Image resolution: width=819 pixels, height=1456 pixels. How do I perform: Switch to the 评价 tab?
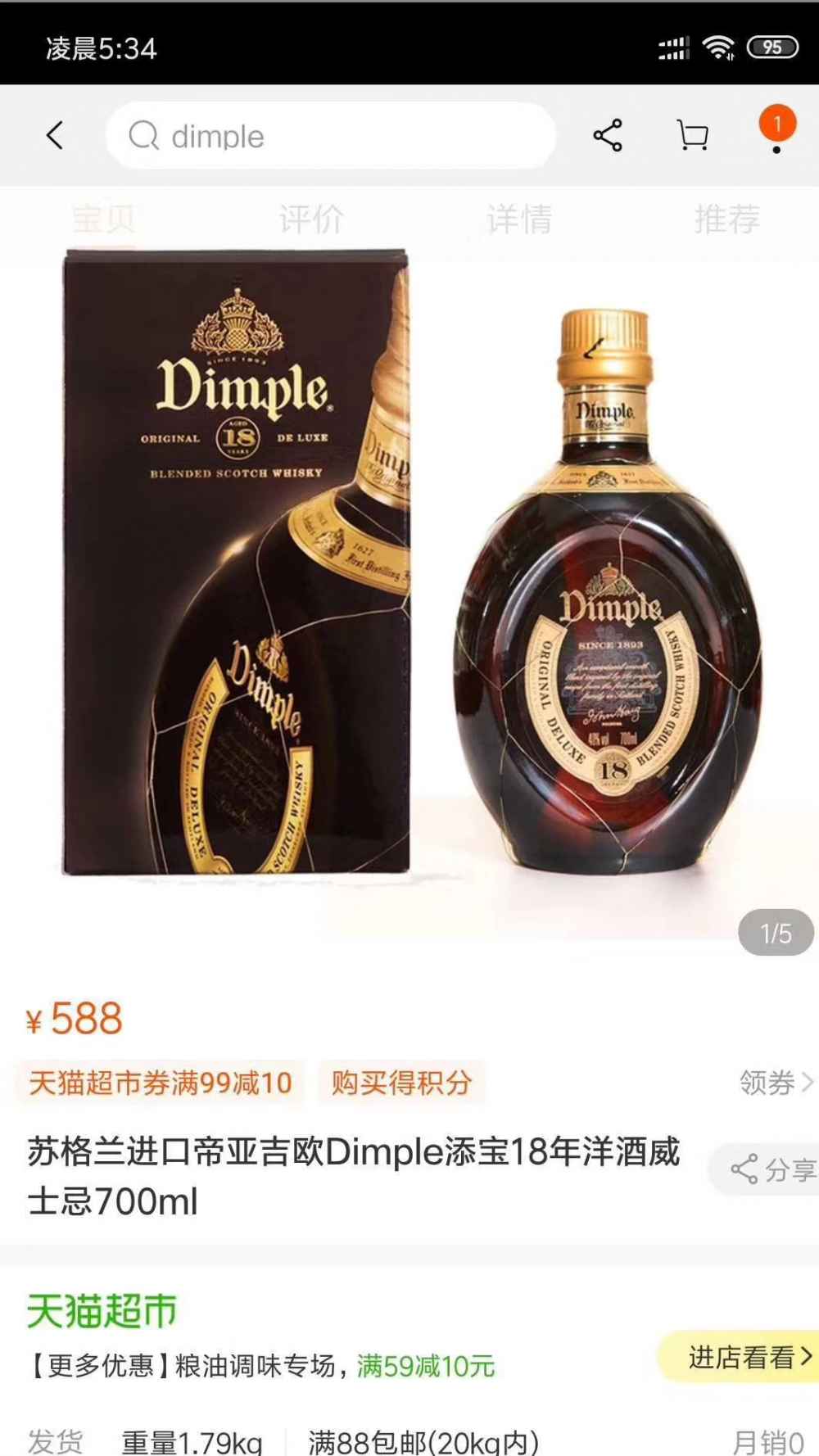point(311,219)
